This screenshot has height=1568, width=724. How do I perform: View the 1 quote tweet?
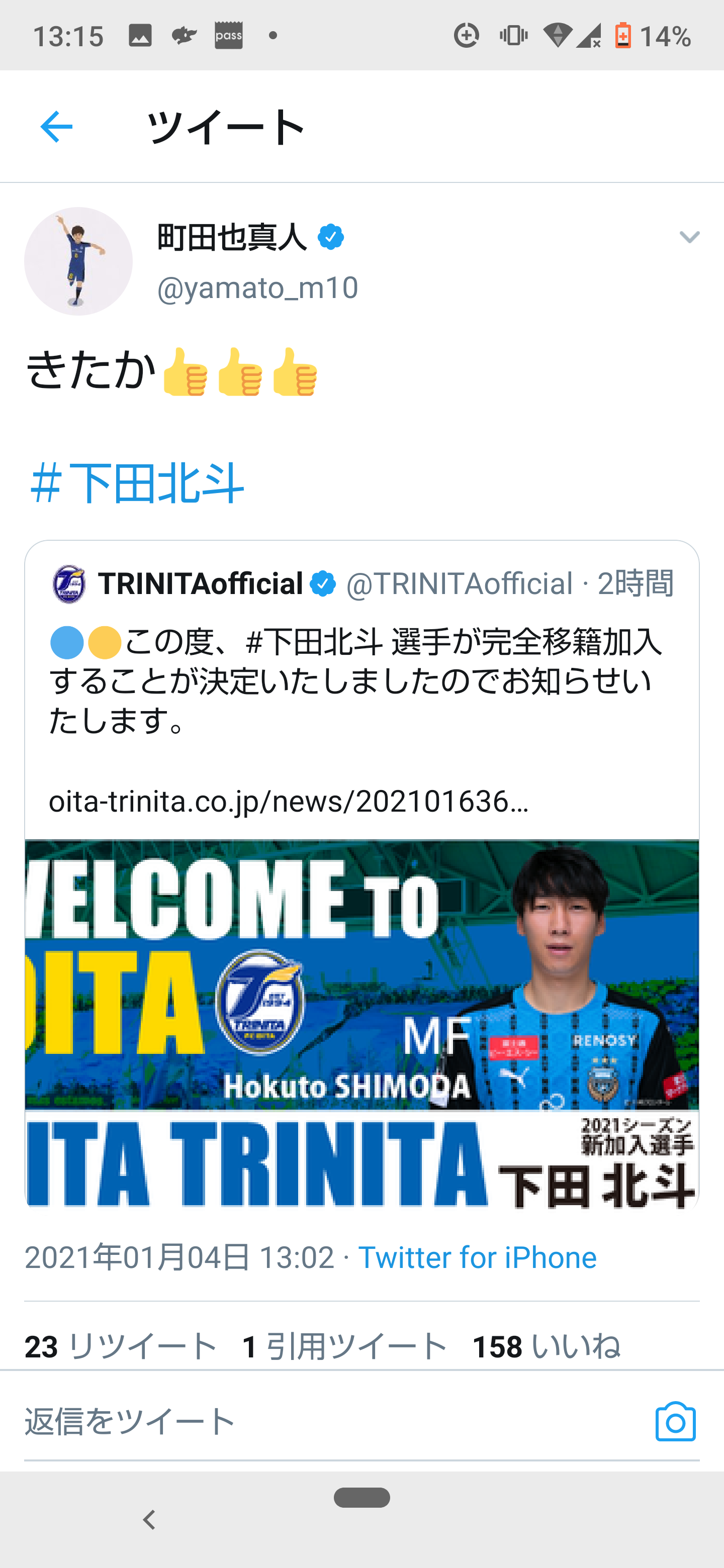pos(344,1346)
